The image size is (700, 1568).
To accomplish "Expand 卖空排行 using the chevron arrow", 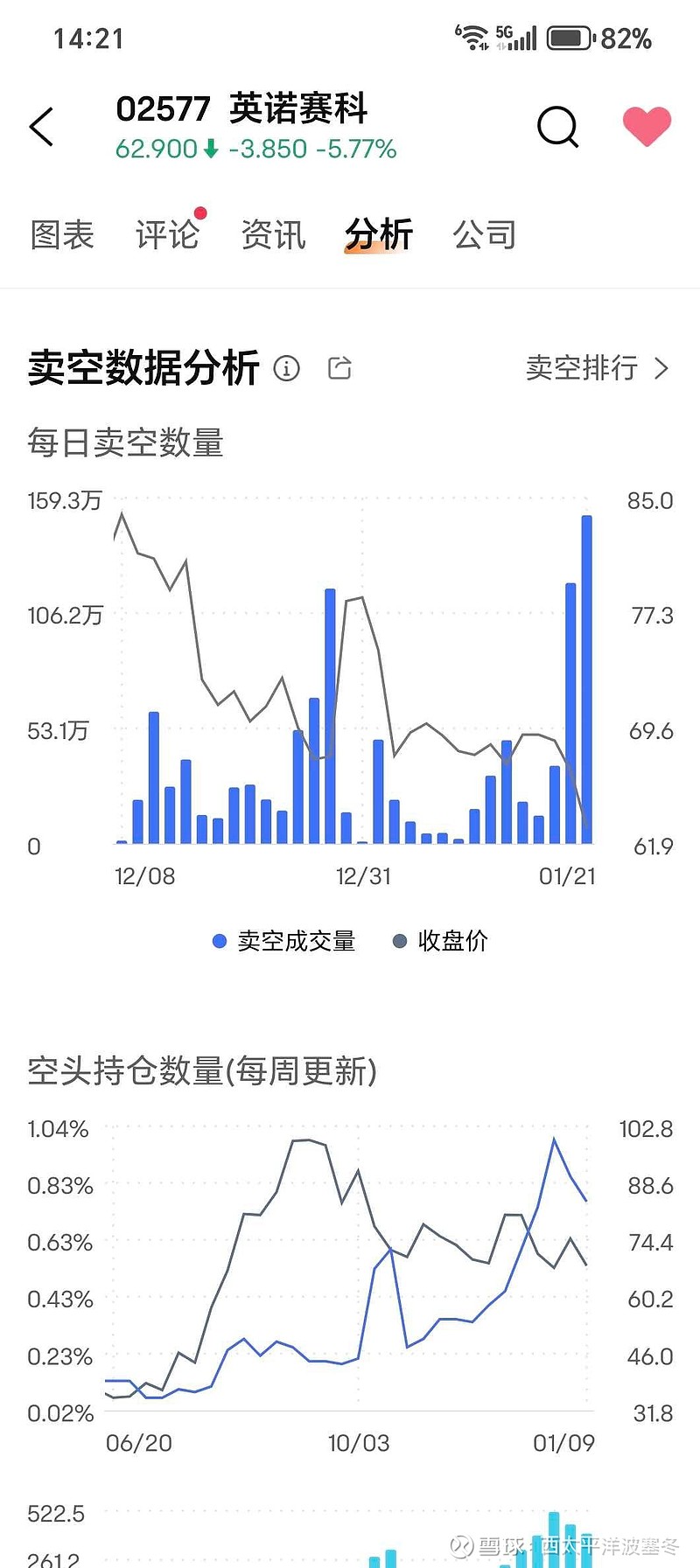I will 661,369.
